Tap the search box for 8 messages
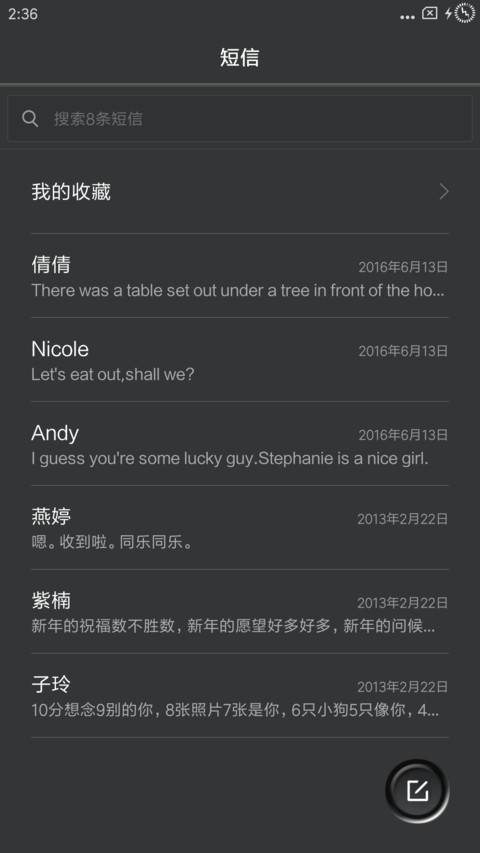The width and height of the screenshot is (480, 853). click(x=239, y=119)
